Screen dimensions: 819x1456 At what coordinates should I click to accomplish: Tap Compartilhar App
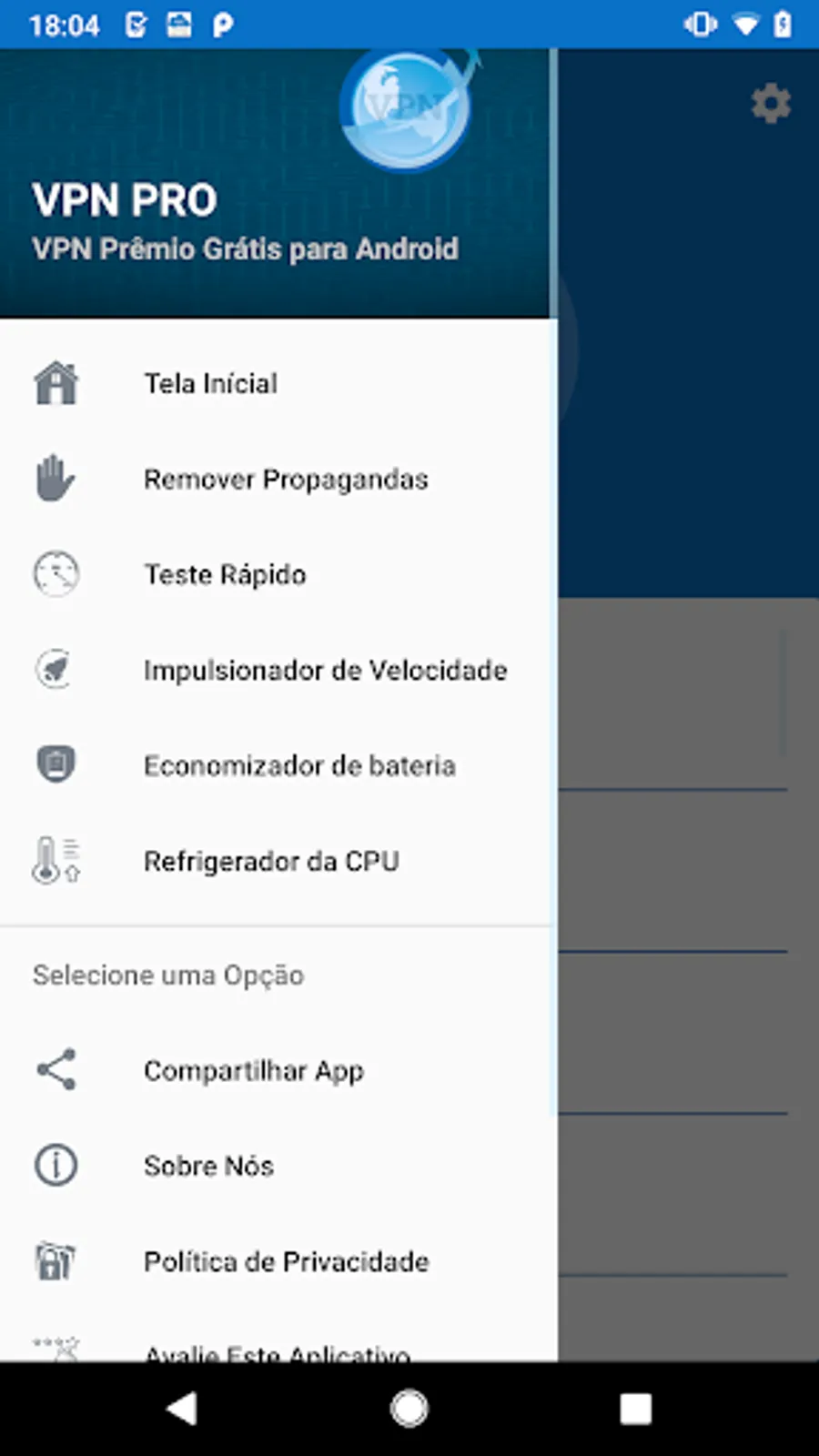(278, 1070)
